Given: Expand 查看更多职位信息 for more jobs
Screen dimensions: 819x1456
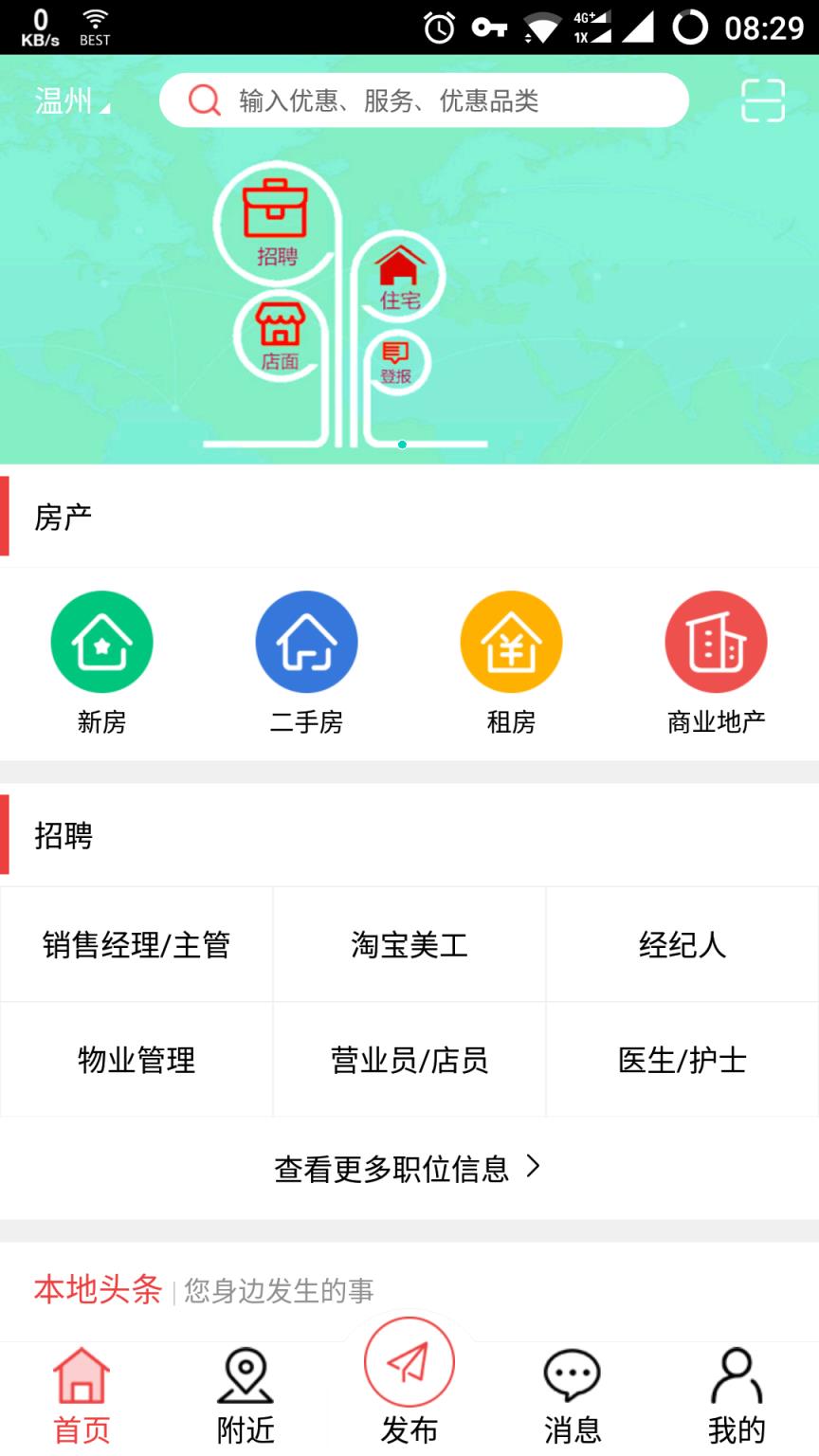Looking at the screenshot, I should (x=409, y=1169).
